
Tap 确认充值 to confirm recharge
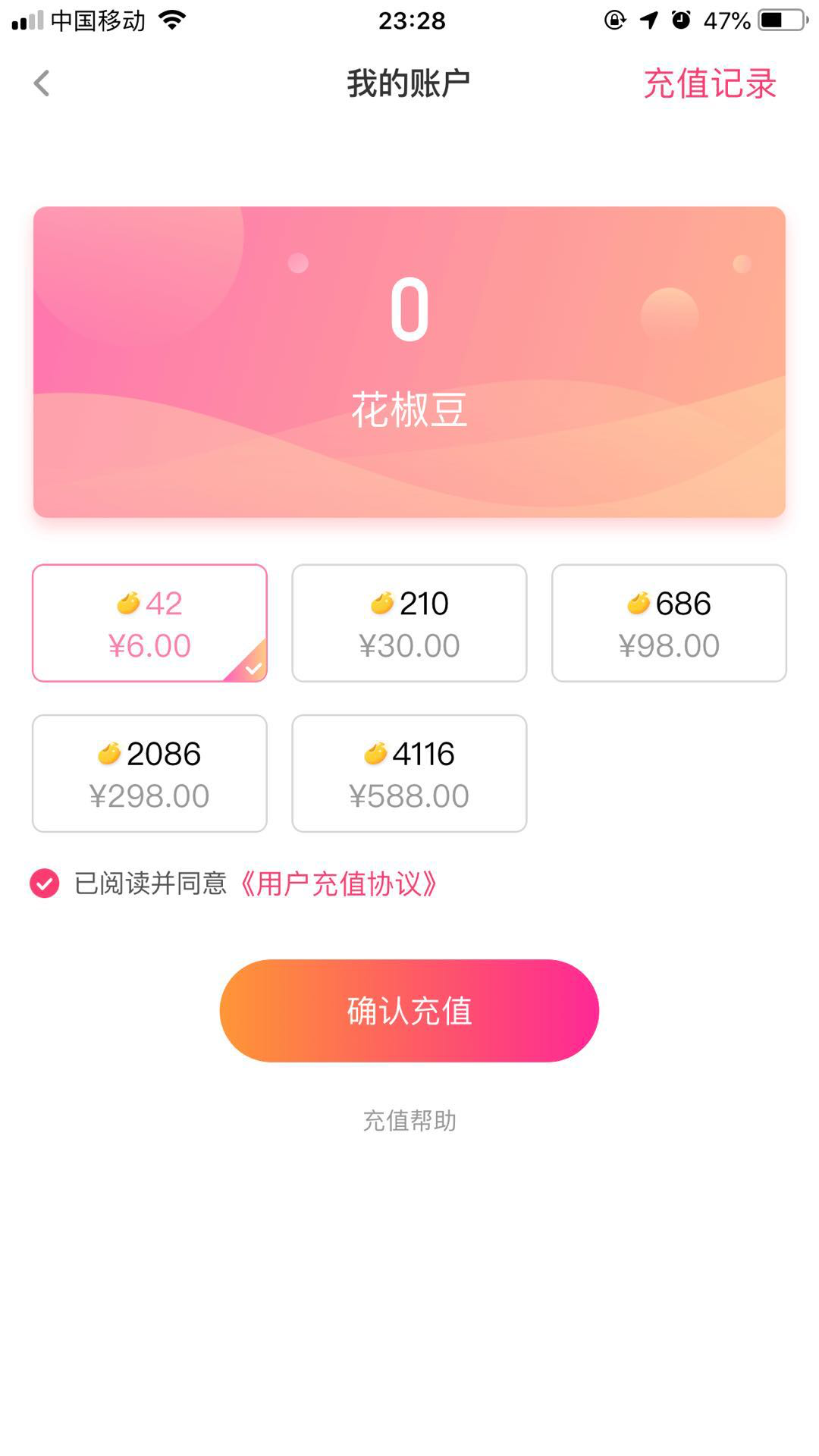[409, 1010]
